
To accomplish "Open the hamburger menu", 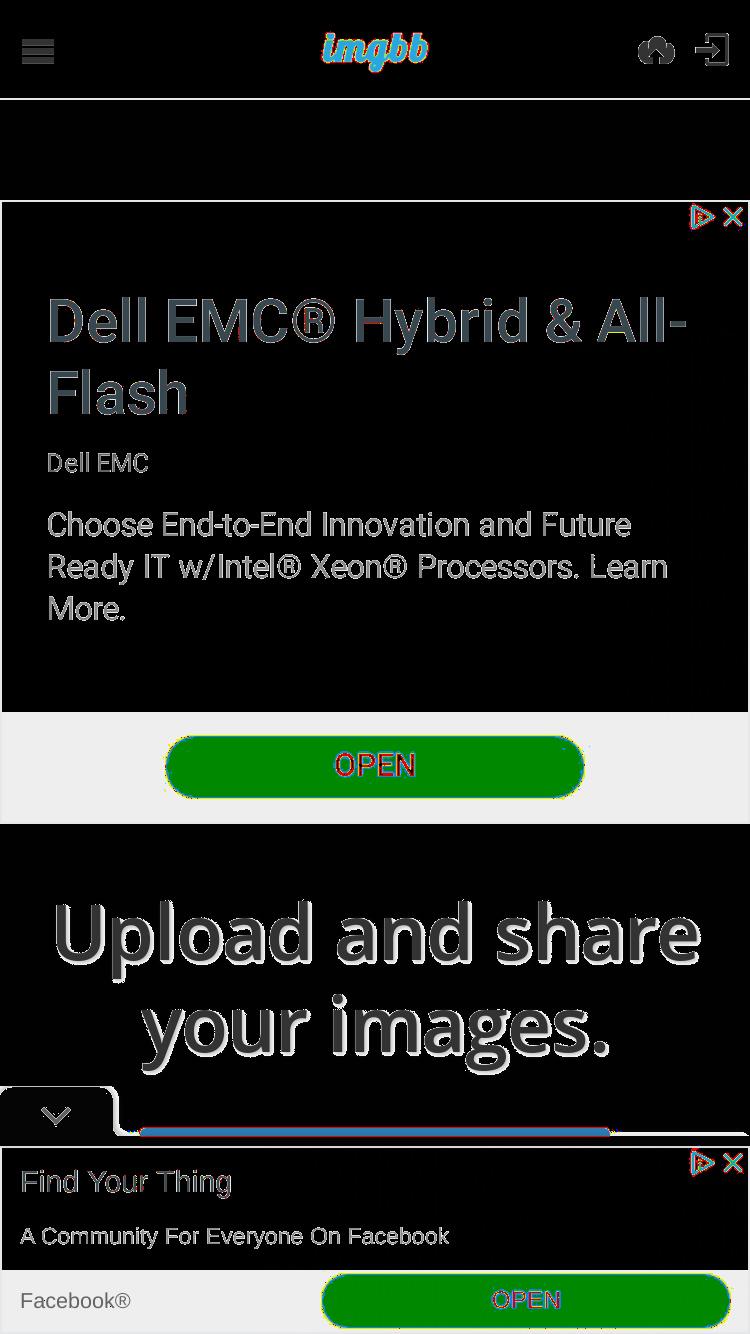I will pyautogui.click(x=37, y=50).
